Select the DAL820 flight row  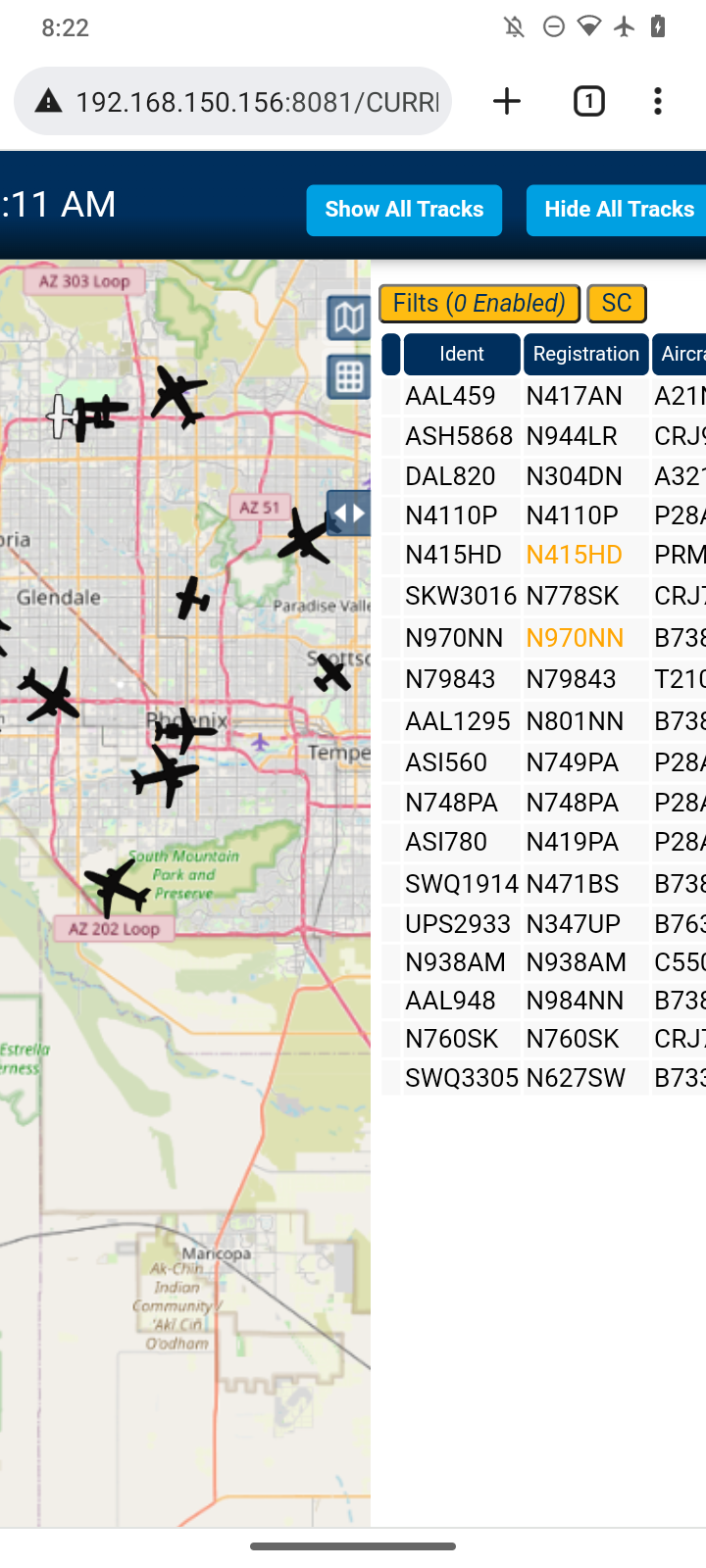click(544, 476)
